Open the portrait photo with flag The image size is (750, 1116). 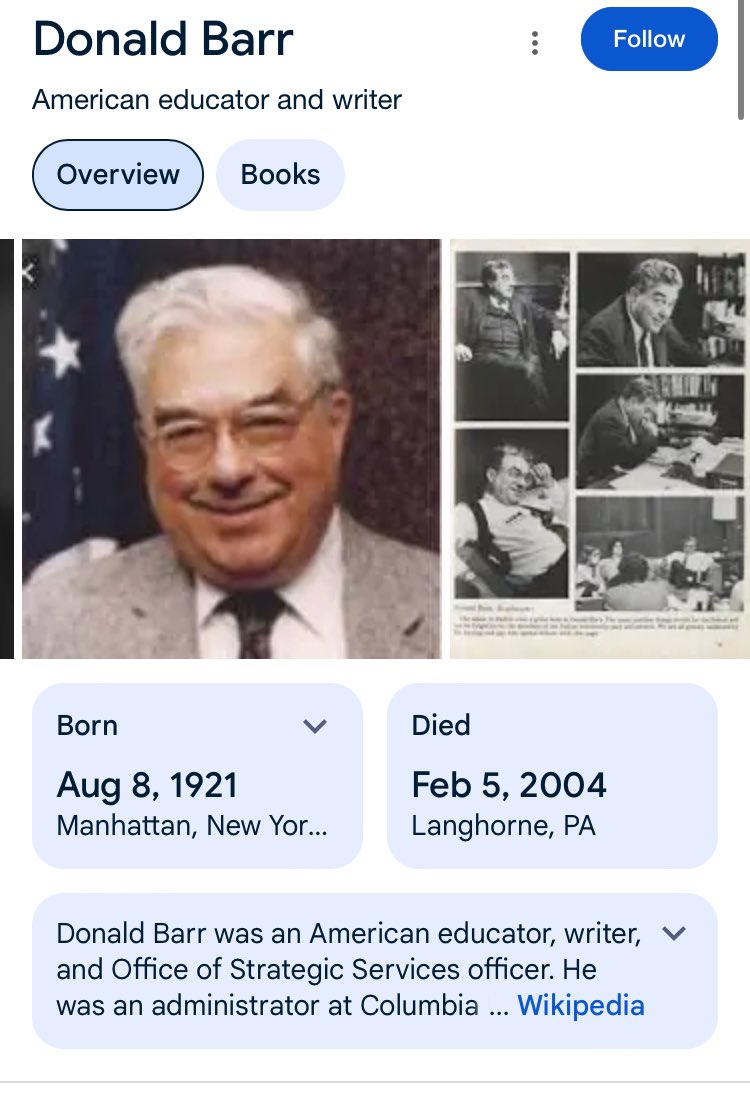pyautogui.click(x=231, y=448)
